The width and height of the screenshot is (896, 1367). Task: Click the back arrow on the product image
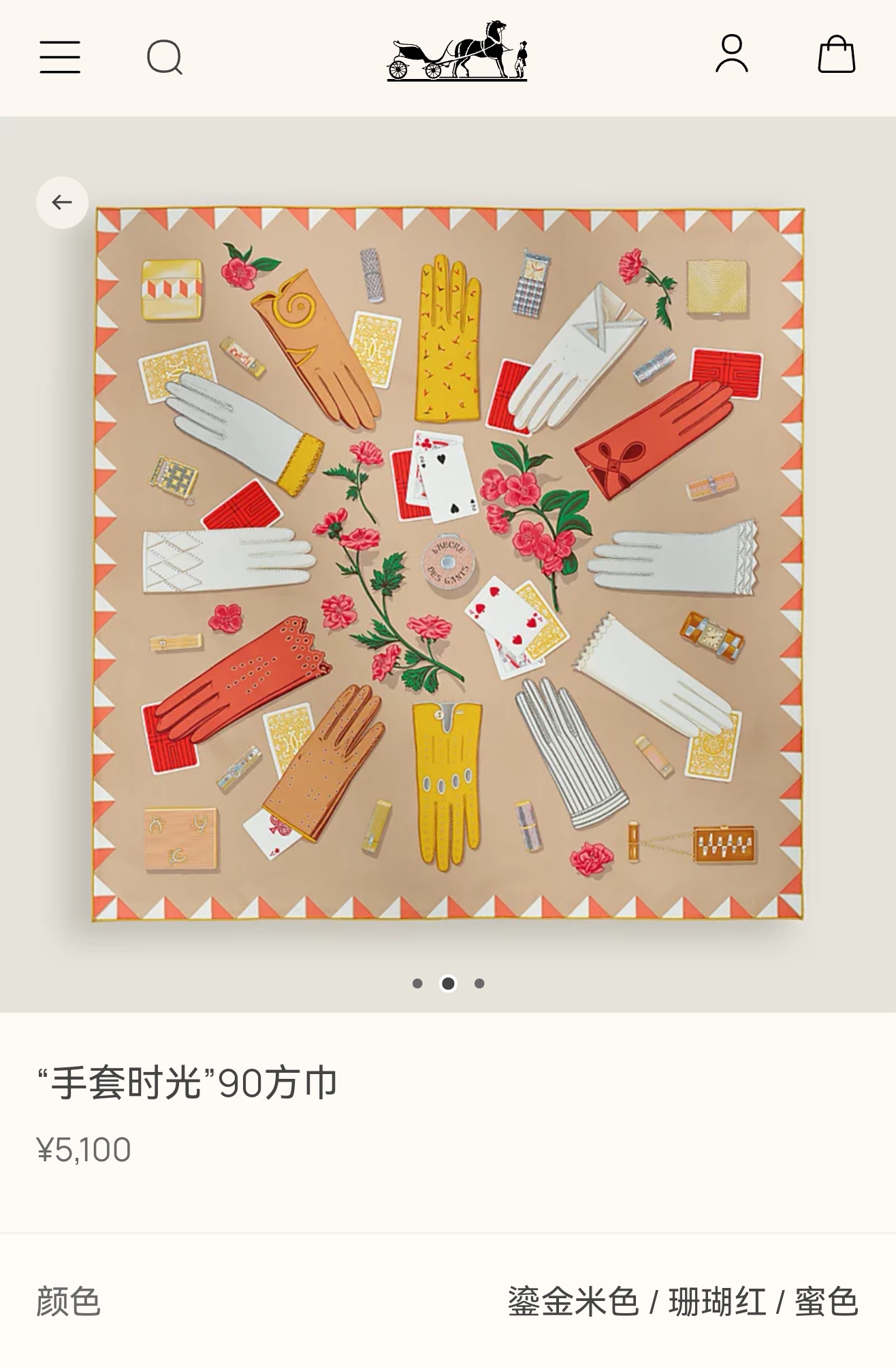(62, 201)
